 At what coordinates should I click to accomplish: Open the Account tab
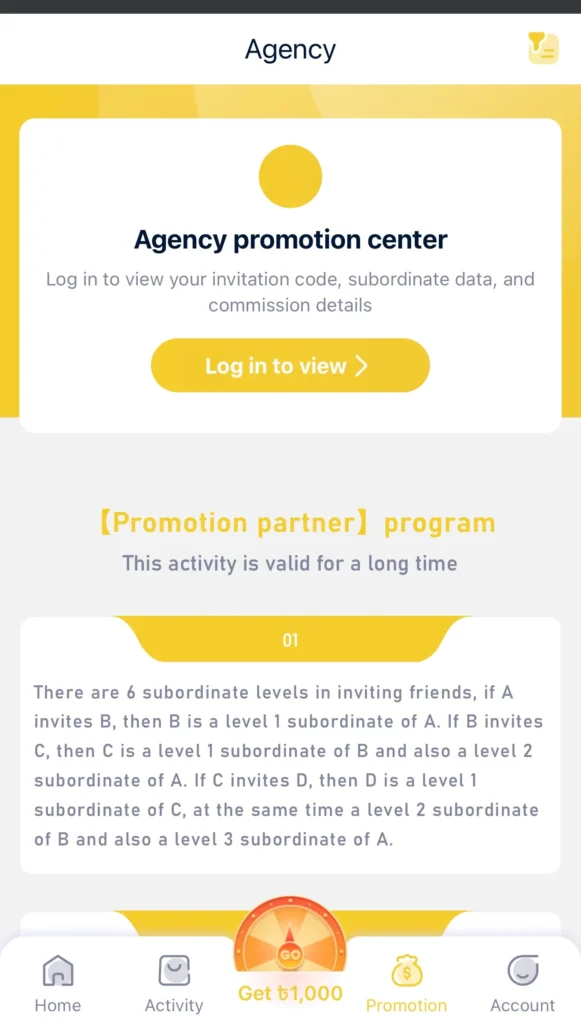(x=522, y=984)
